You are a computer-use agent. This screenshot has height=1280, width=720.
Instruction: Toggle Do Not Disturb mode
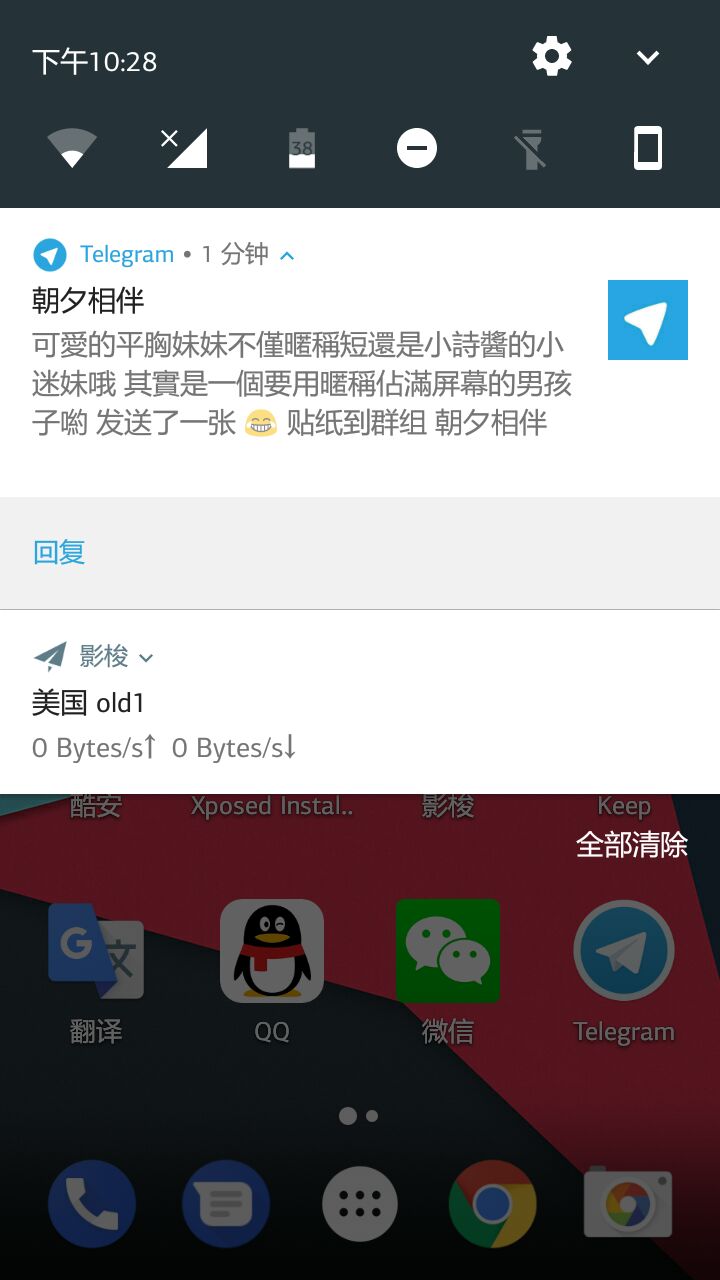pos(416,150)
